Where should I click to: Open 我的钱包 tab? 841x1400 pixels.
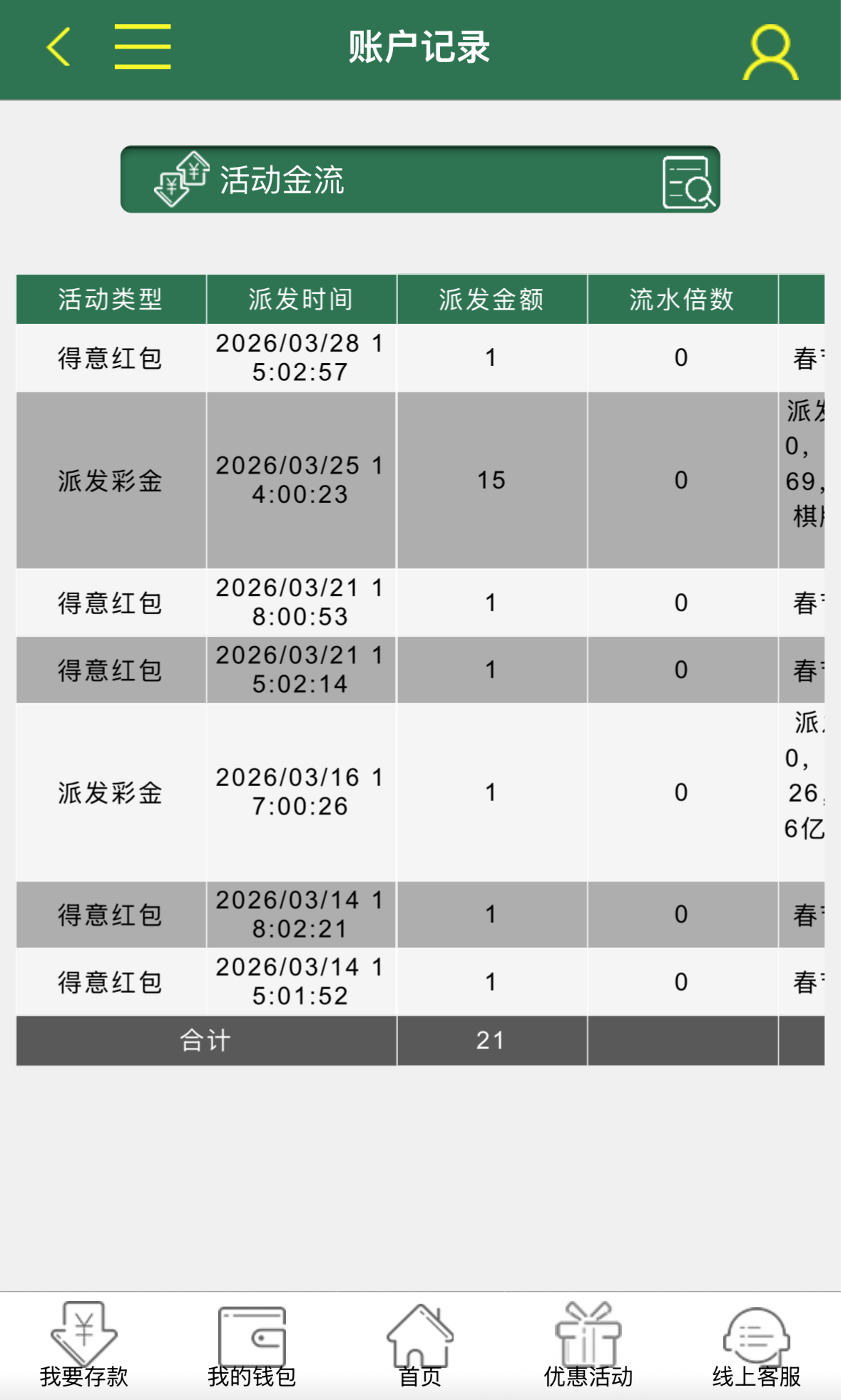pyautogui.click(x=252, y=1344)
